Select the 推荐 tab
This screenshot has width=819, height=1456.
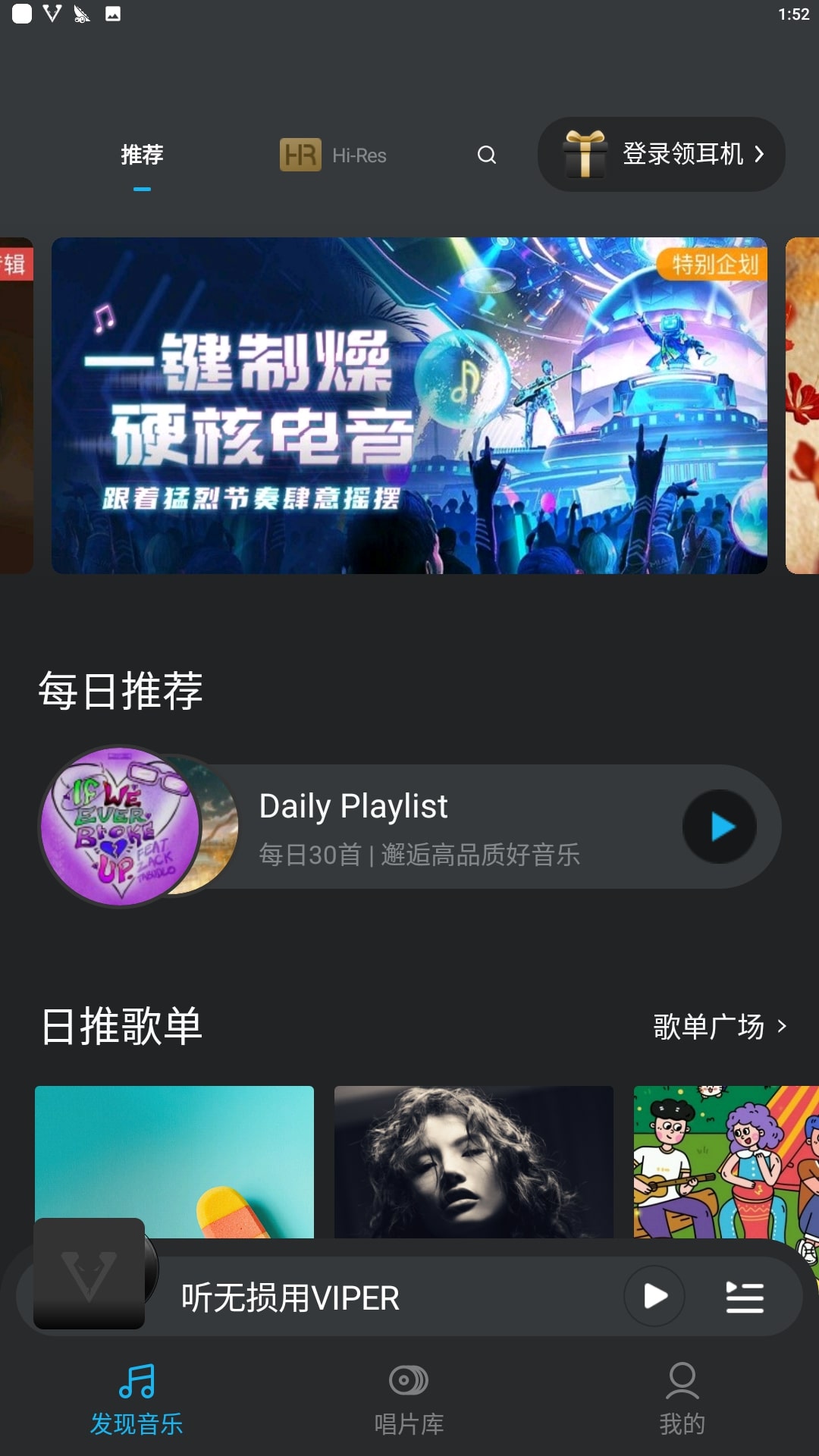[142, 155]
